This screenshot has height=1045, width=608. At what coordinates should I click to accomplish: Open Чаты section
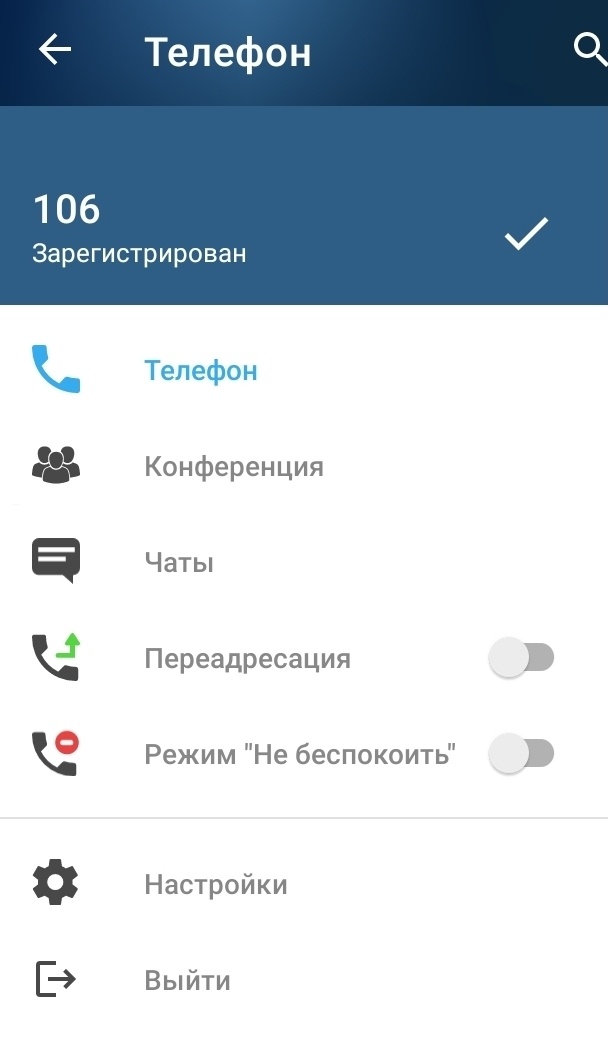(x=179, y=562)
